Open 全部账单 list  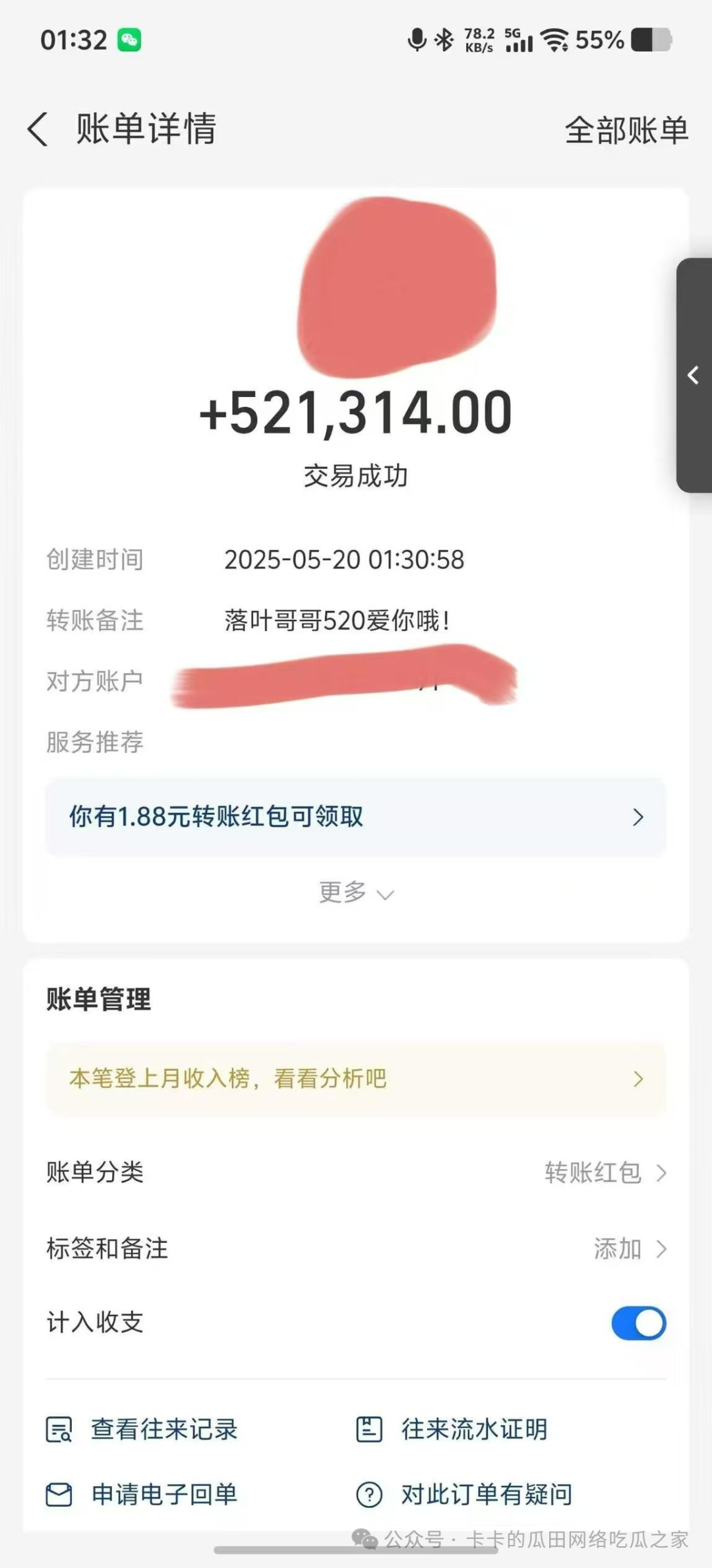tap(626, 130)
